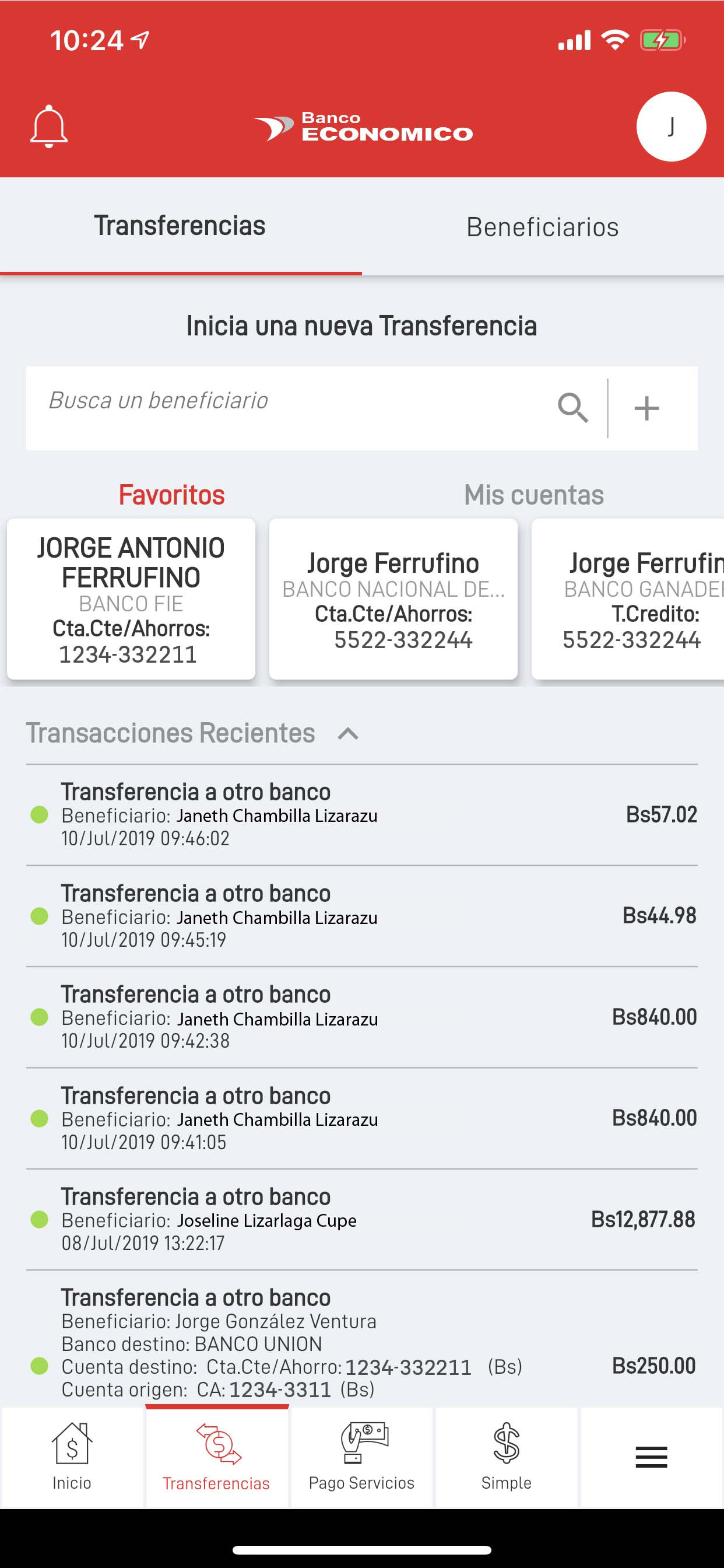Screen dimensions: 724x1568
Task: Choose the JORGE ANTONIO FERRUFINO Banco FIE card
Action: 131,599
